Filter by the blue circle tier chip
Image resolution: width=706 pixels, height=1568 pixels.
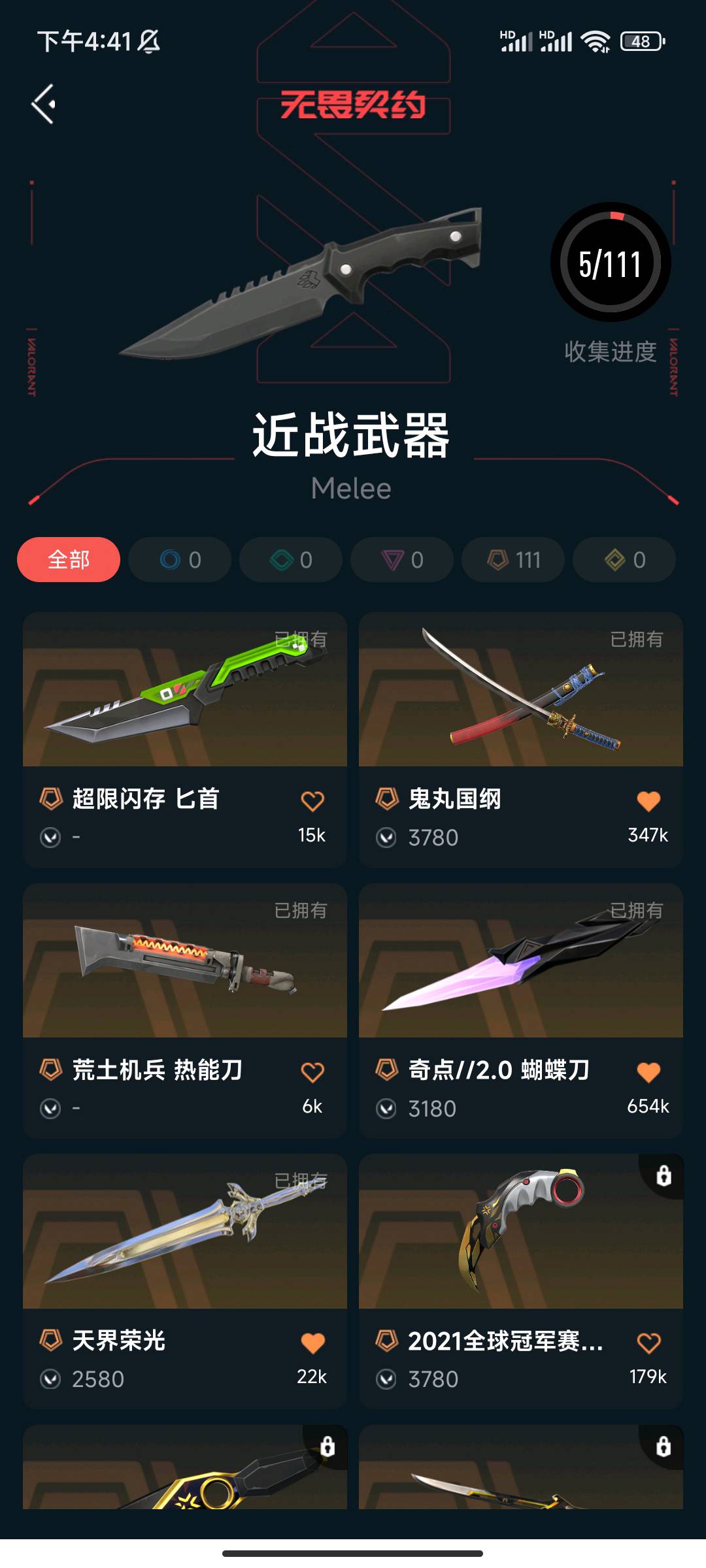[180, 560]
